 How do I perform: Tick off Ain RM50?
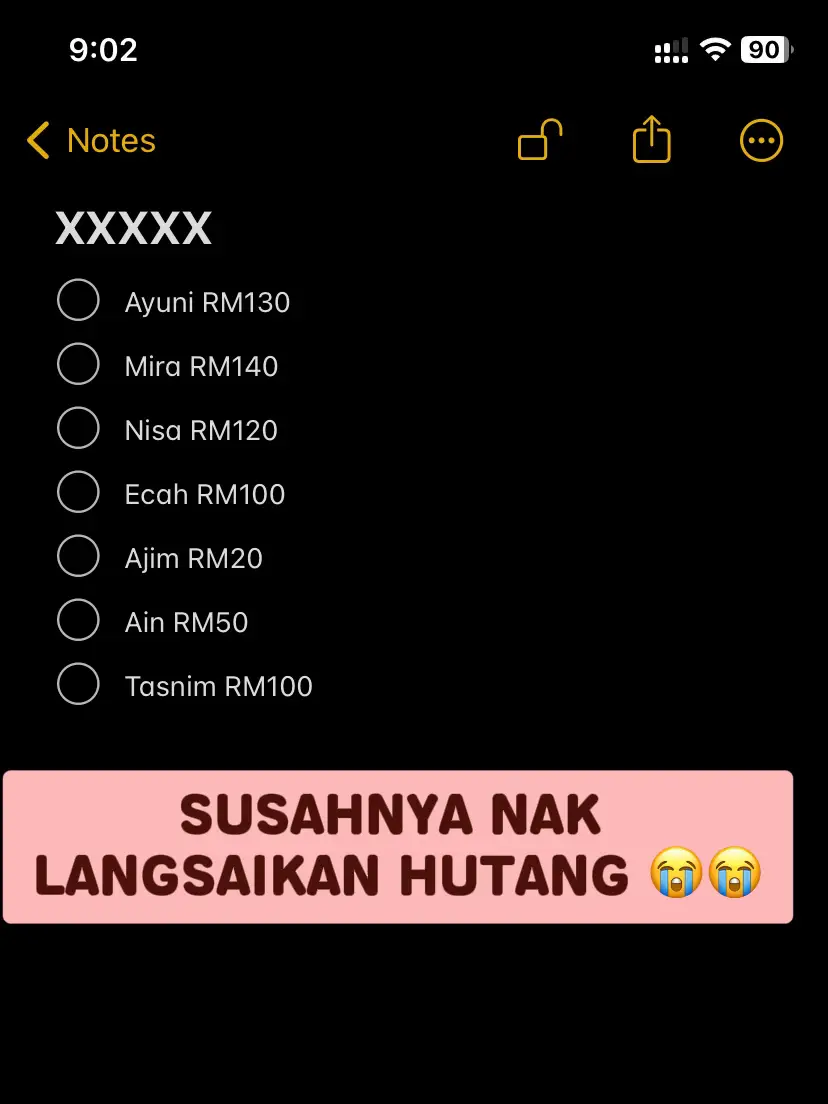point(78,621)
